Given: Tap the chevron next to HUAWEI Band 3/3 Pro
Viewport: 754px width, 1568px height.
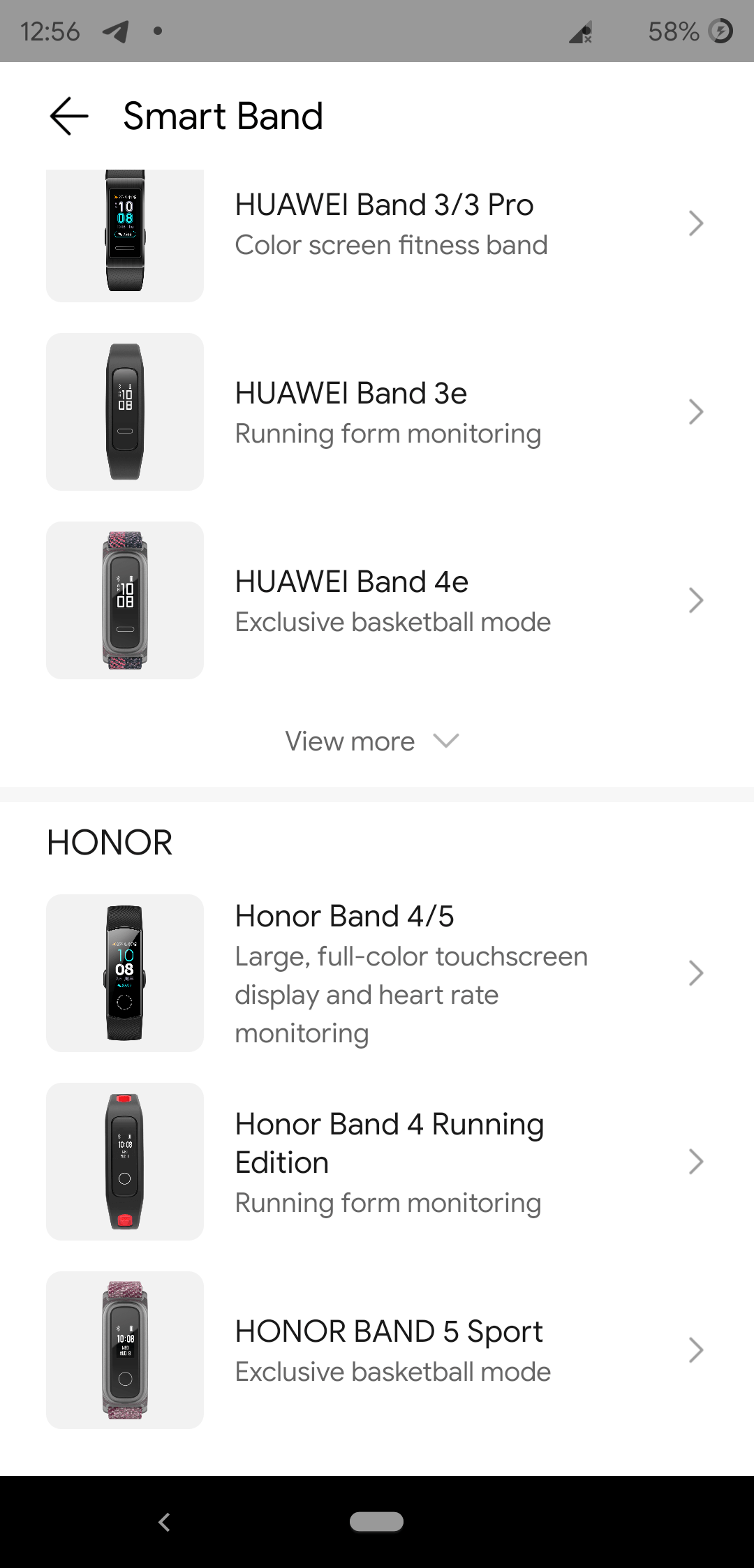Looking at the screenshot, I should pyautogui.click(x=697, y=223).
